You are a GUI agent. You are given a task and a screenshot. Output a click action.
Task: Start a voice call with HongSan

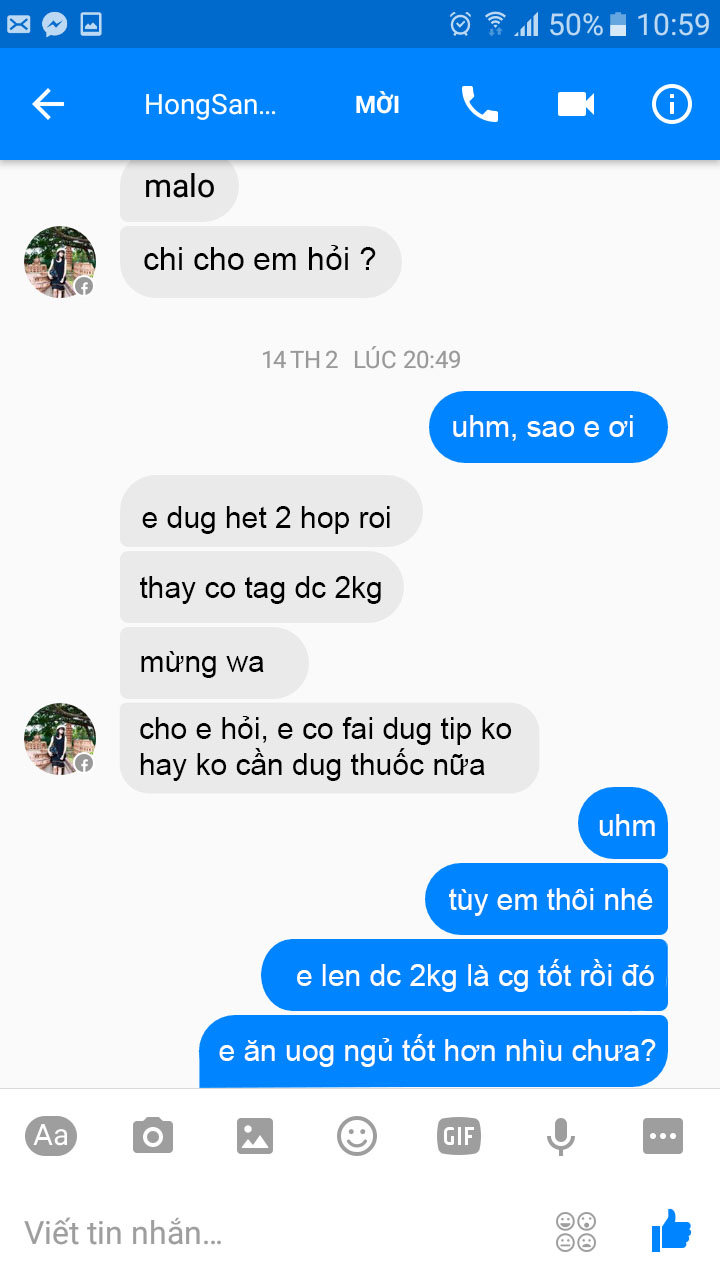(479, 104)
